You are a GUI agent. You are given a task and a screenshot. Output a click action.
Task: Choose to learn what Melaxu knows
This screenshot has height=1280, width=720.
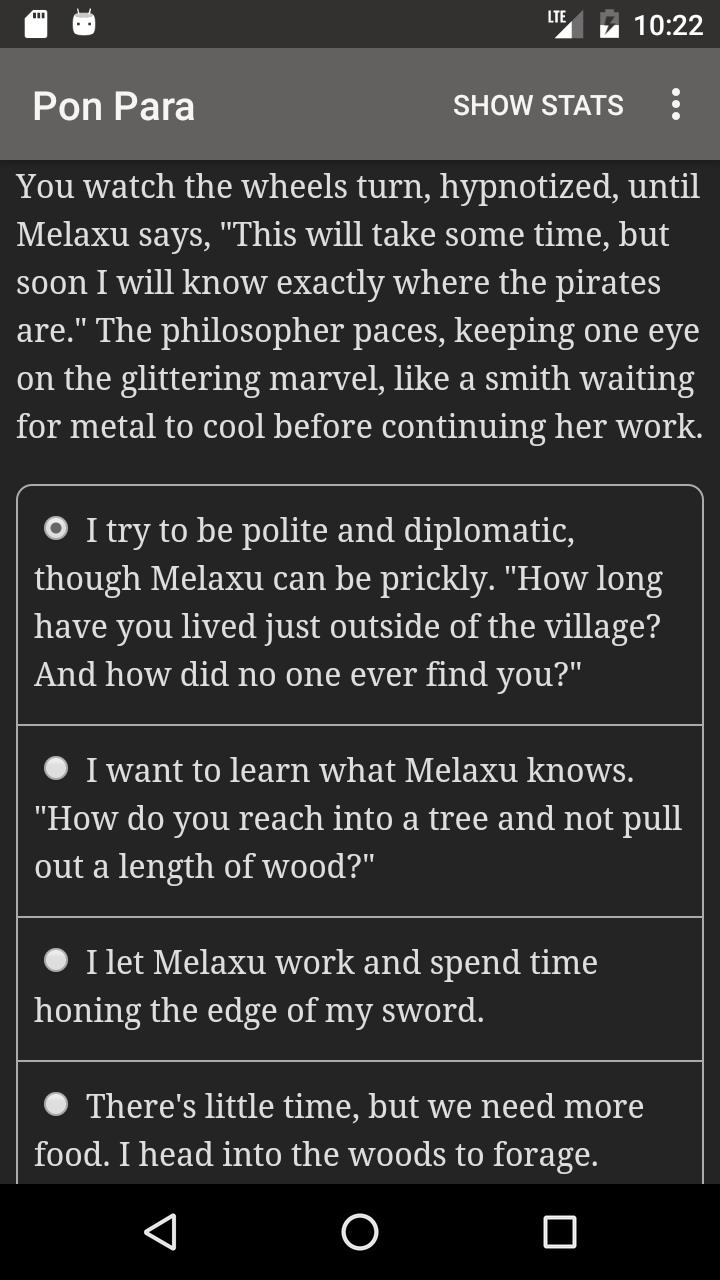click(57, 768)
